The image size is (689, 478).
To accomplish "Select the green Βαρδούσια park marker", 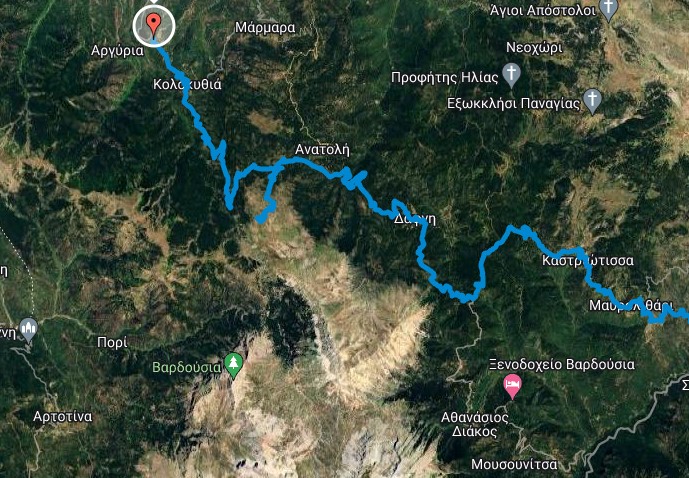I will tap(234, 365).
